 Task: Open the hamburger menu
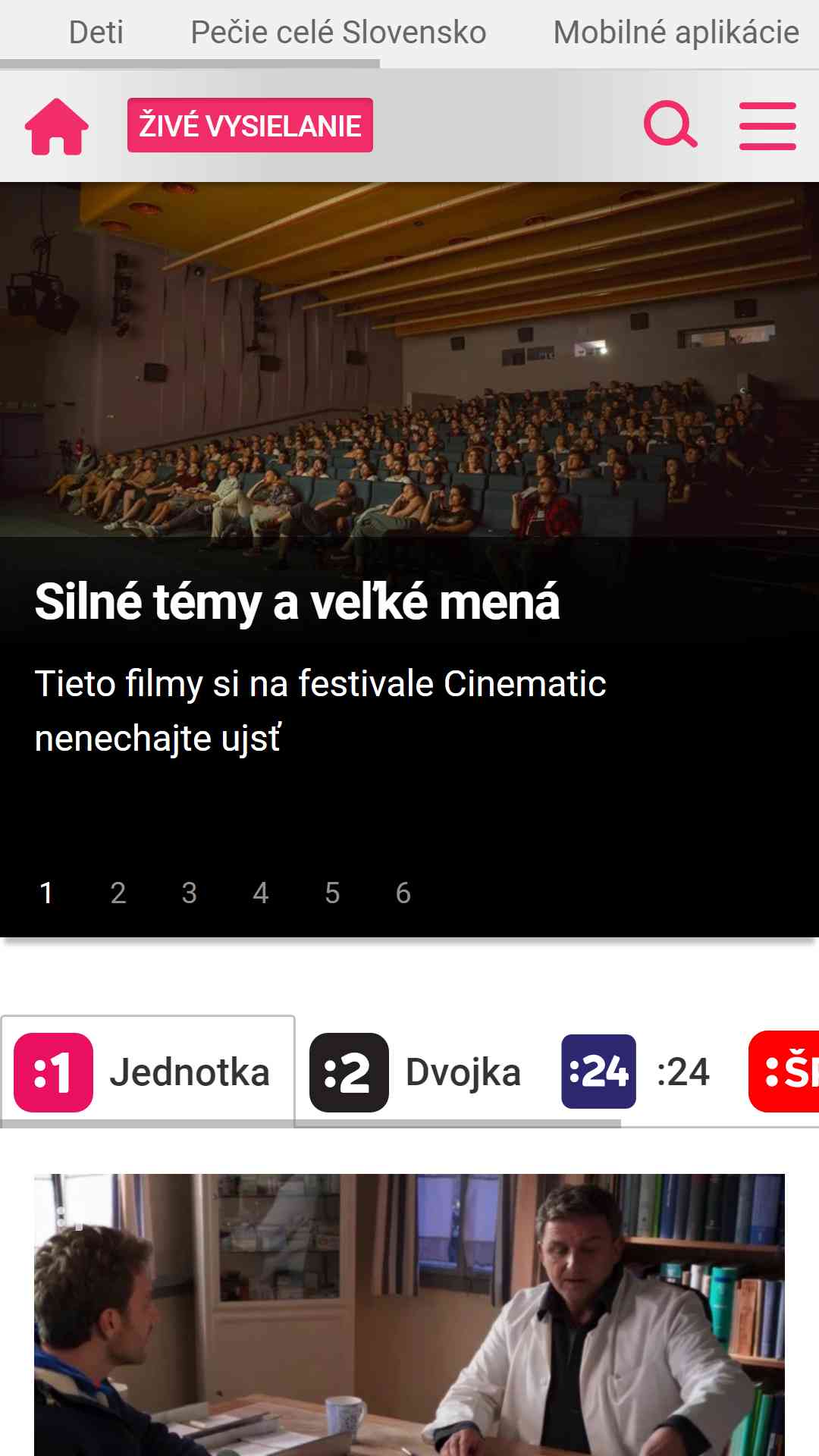(x=767, y=126)
